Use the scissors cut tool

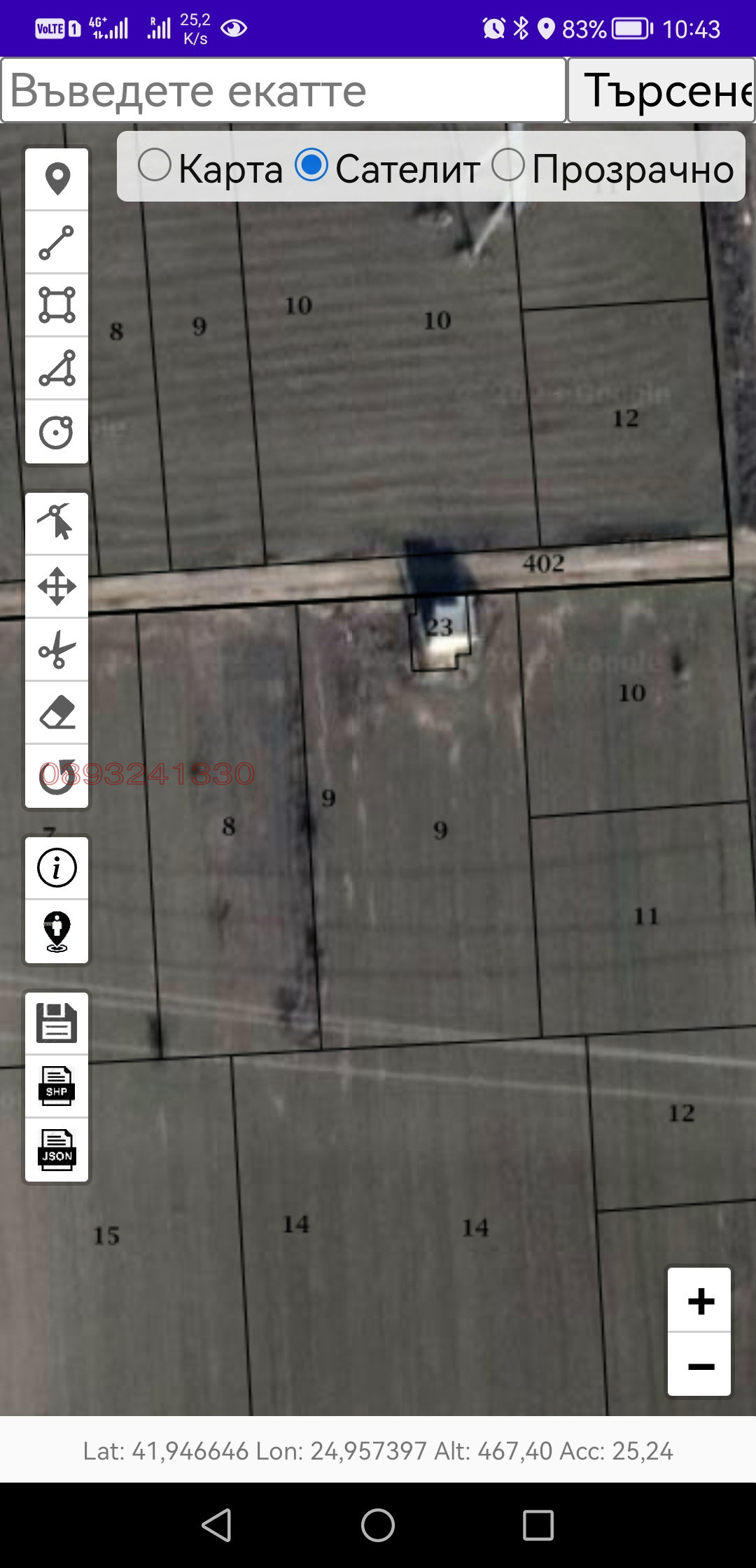click(x=57, y=649)
